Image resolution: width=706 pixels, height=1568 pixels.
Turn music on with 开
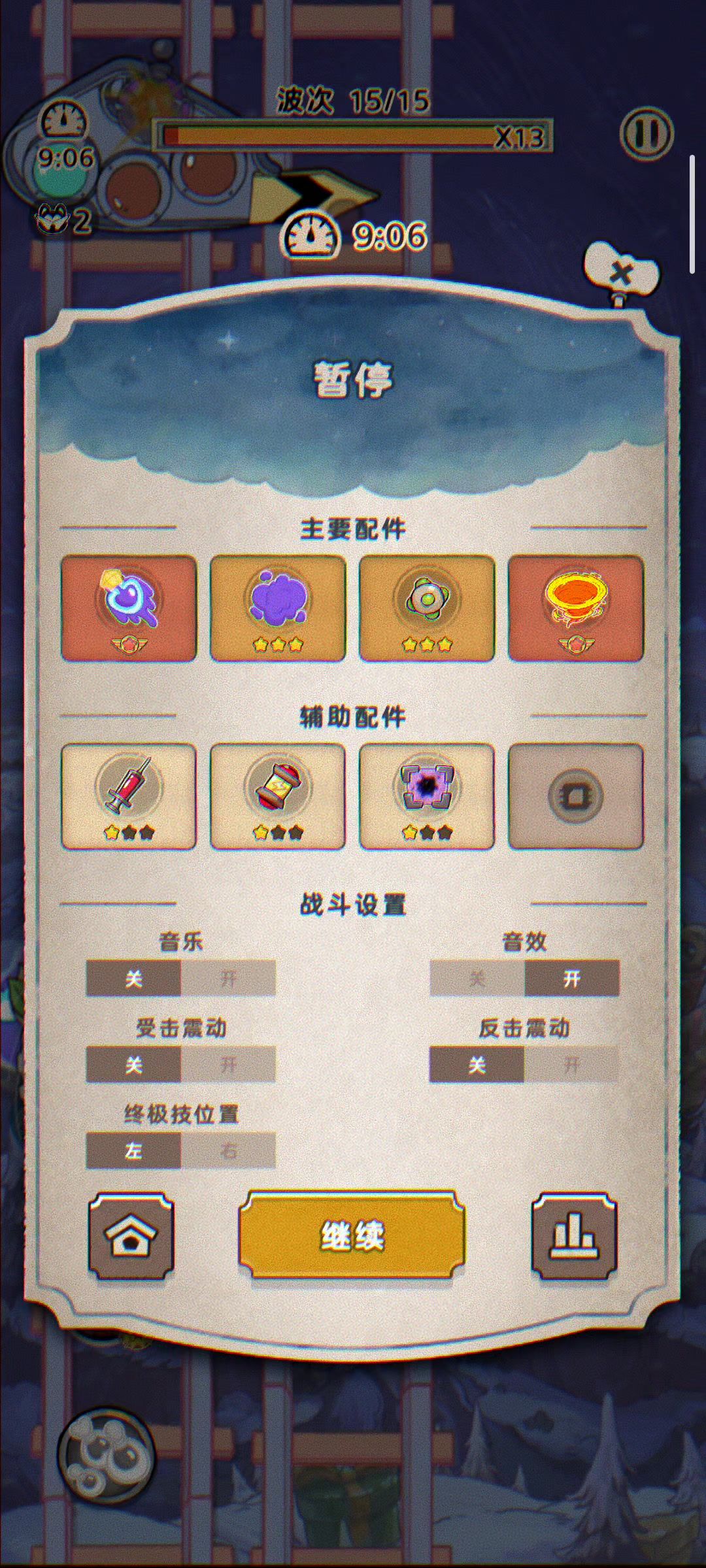tap(228, 978)
